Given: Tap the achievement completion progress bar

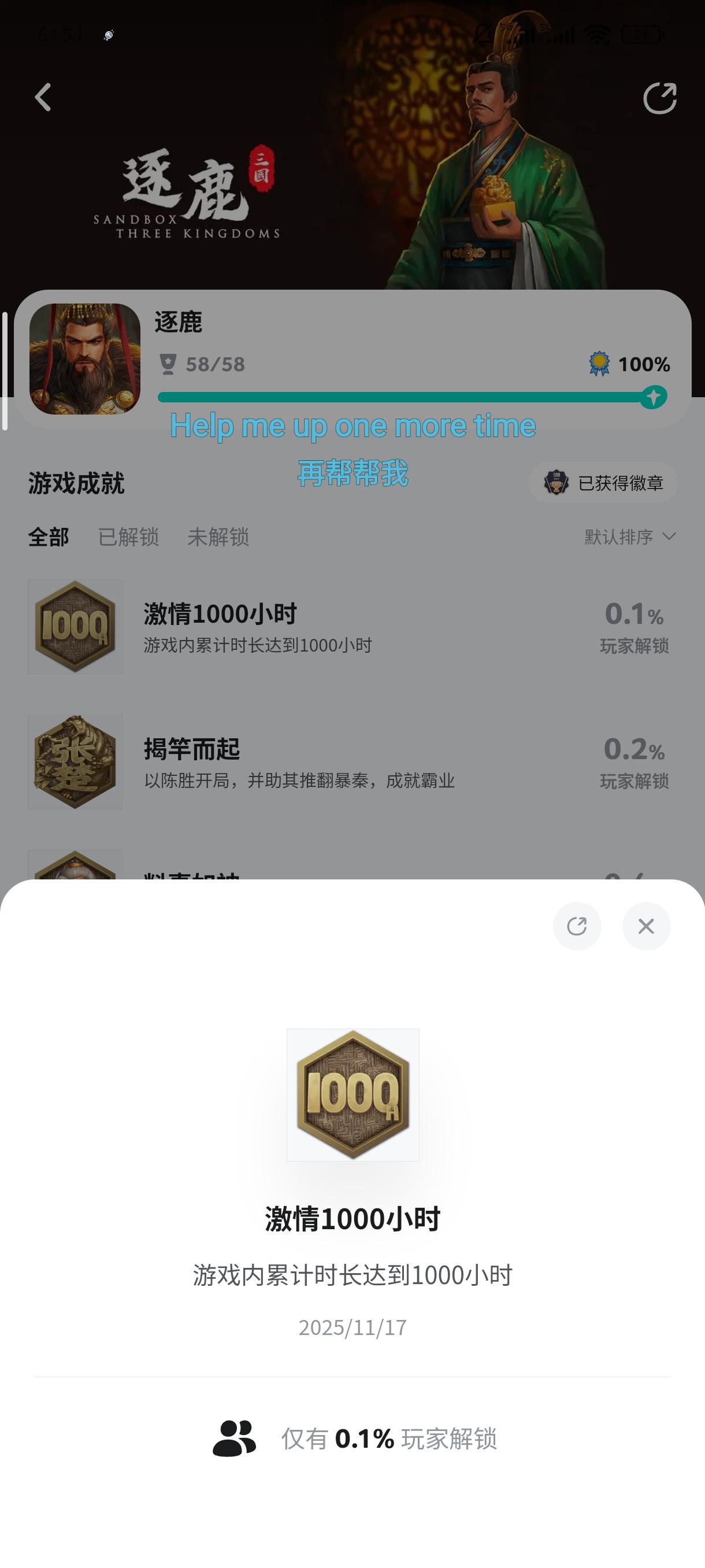Looking at the screenshot, I should (413, 395).
